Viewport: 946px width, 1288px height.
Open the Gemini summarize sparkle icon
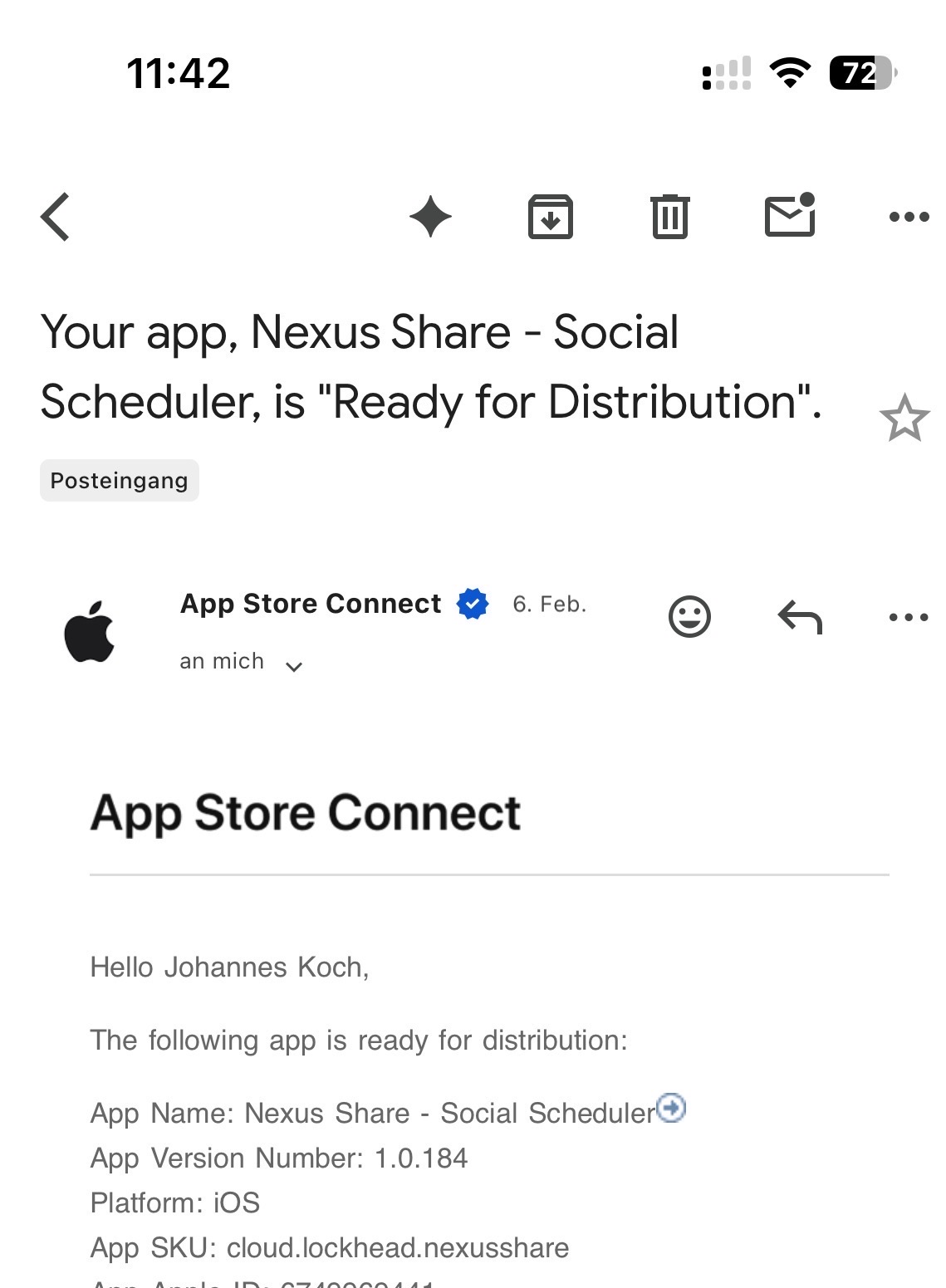(x=430, y=217)
